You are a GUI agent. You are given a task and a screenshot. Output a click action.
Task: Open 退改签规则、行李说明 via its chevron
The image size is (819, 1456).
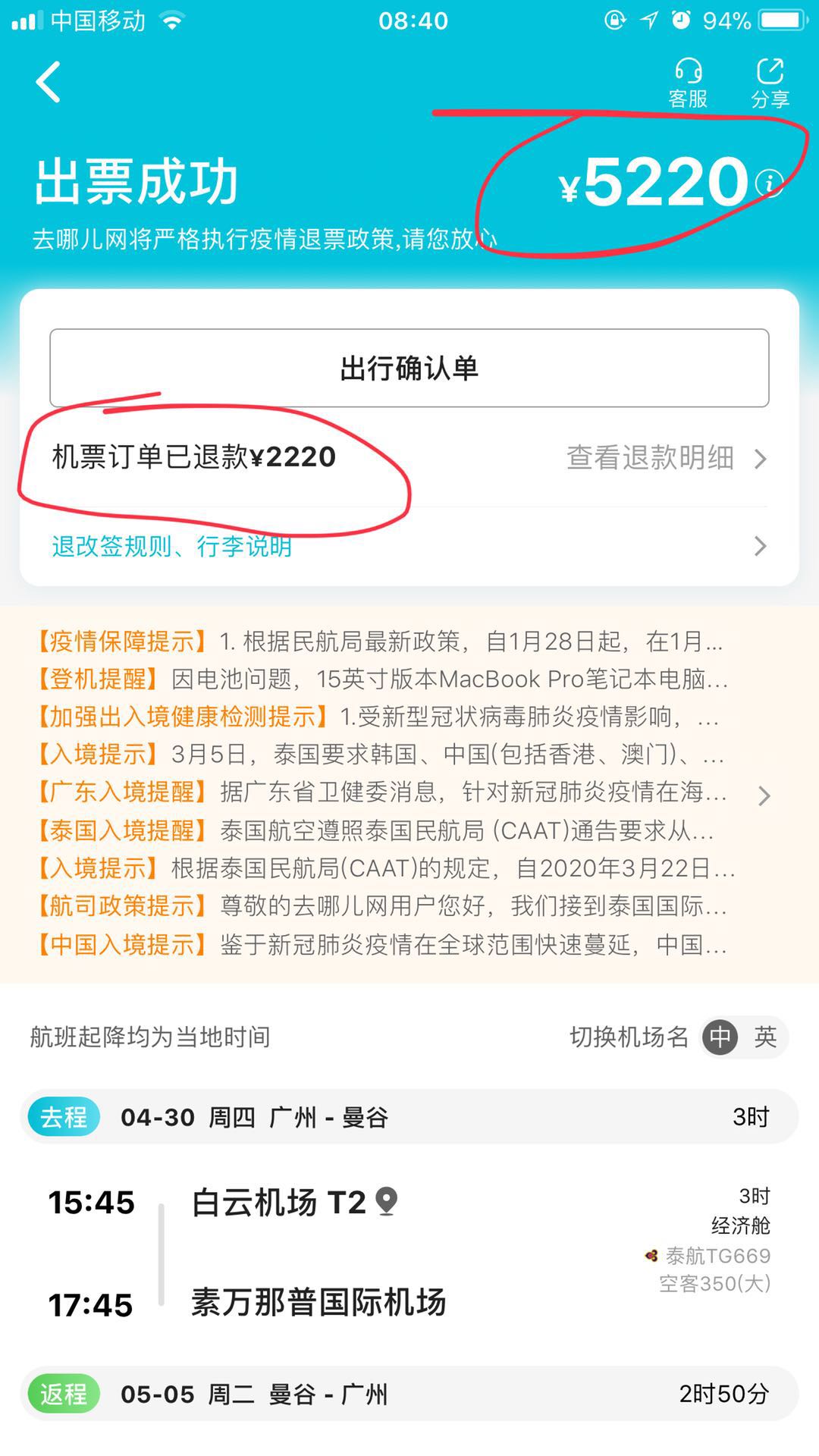pos(761,548)
